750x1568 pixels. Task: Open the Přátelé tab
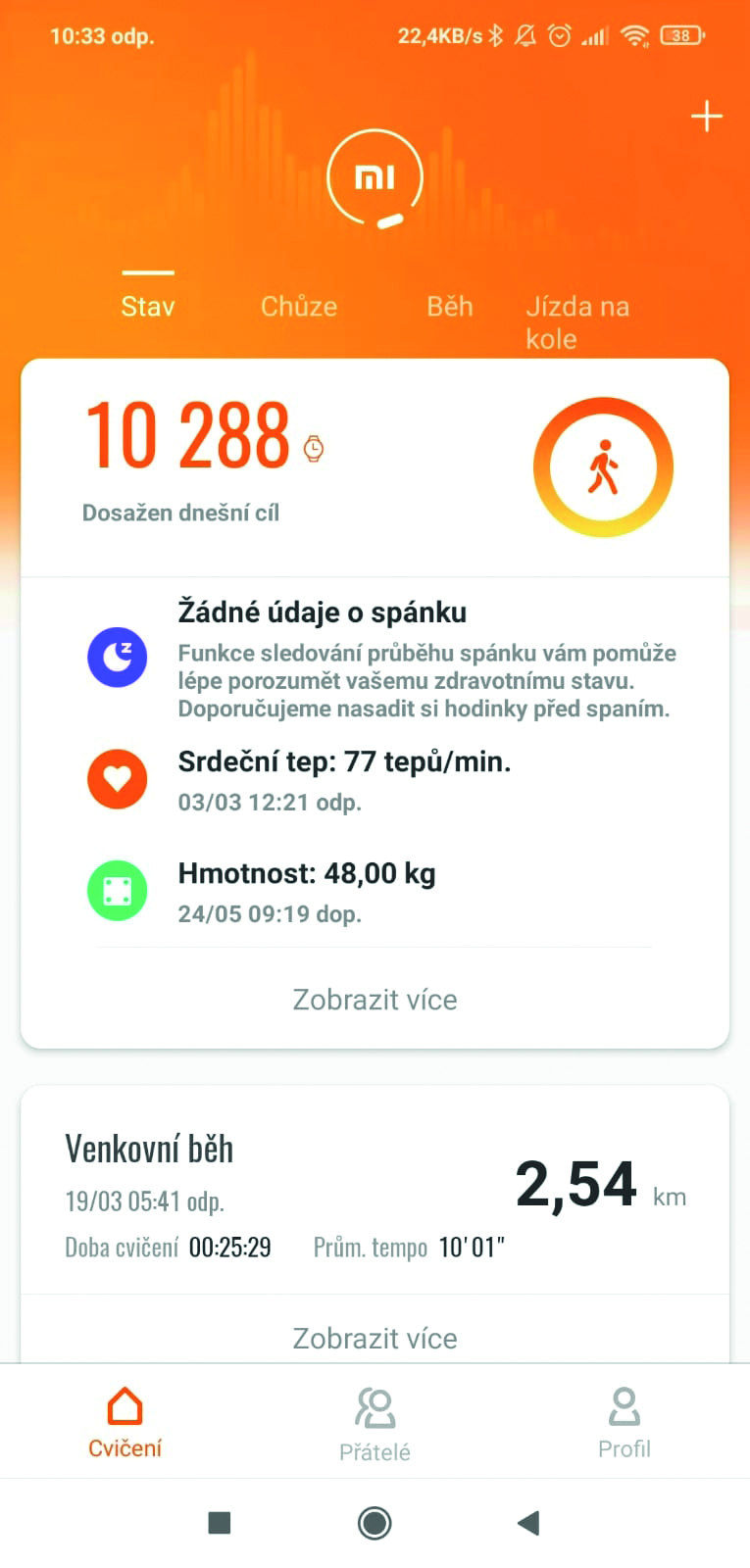(x=375, y=1423)
